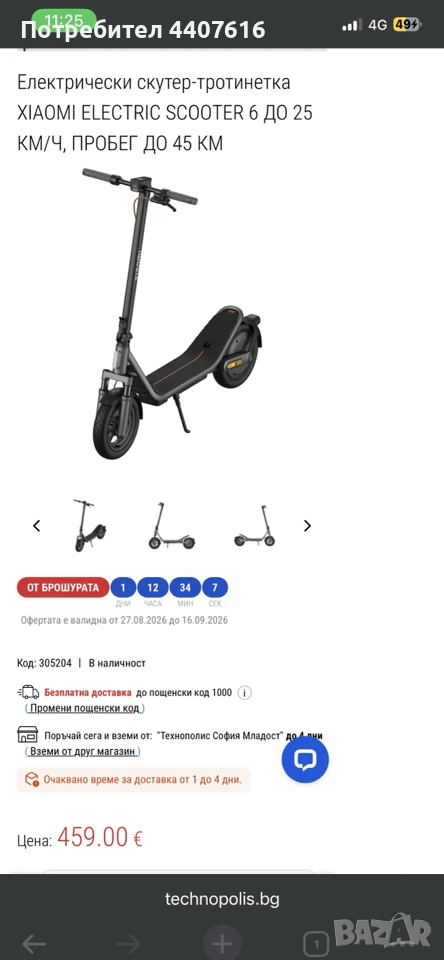Open the Вземи от друг магазин link
This screenshot has width=444, height=960.
(83, 751)
